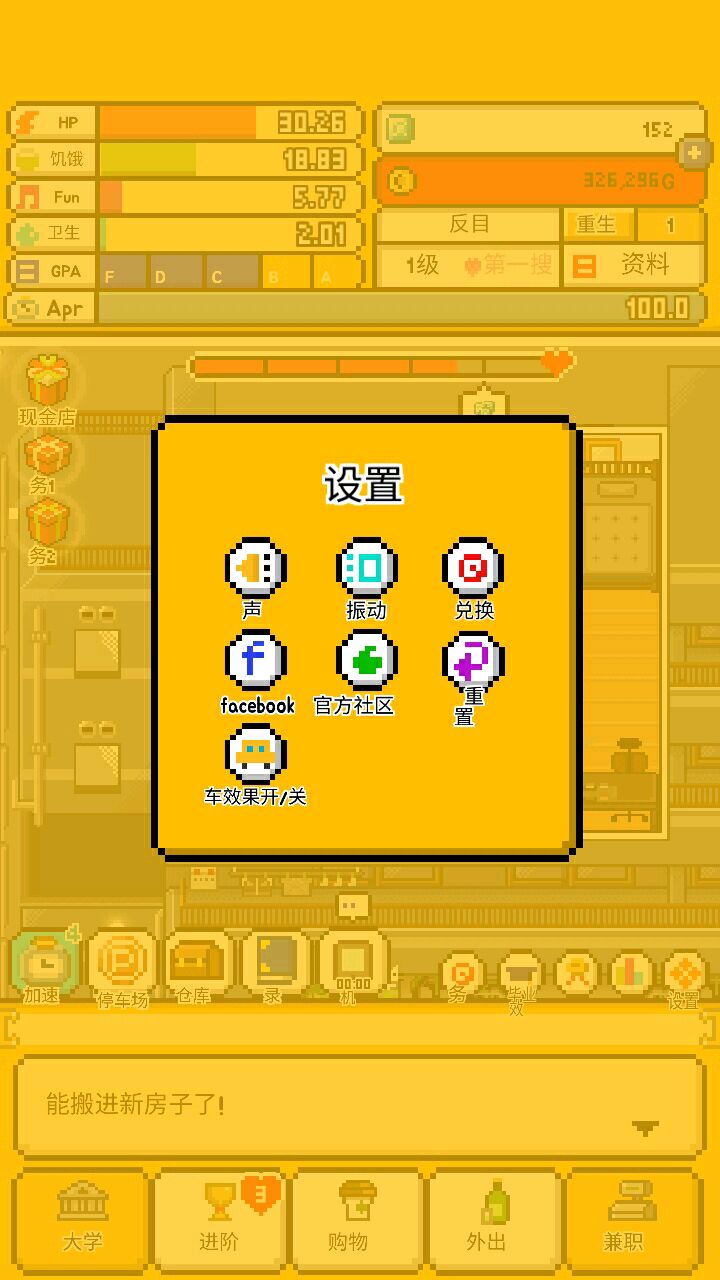
Task: Switch to the 进阶 tab
Action: click(220, 1216)
